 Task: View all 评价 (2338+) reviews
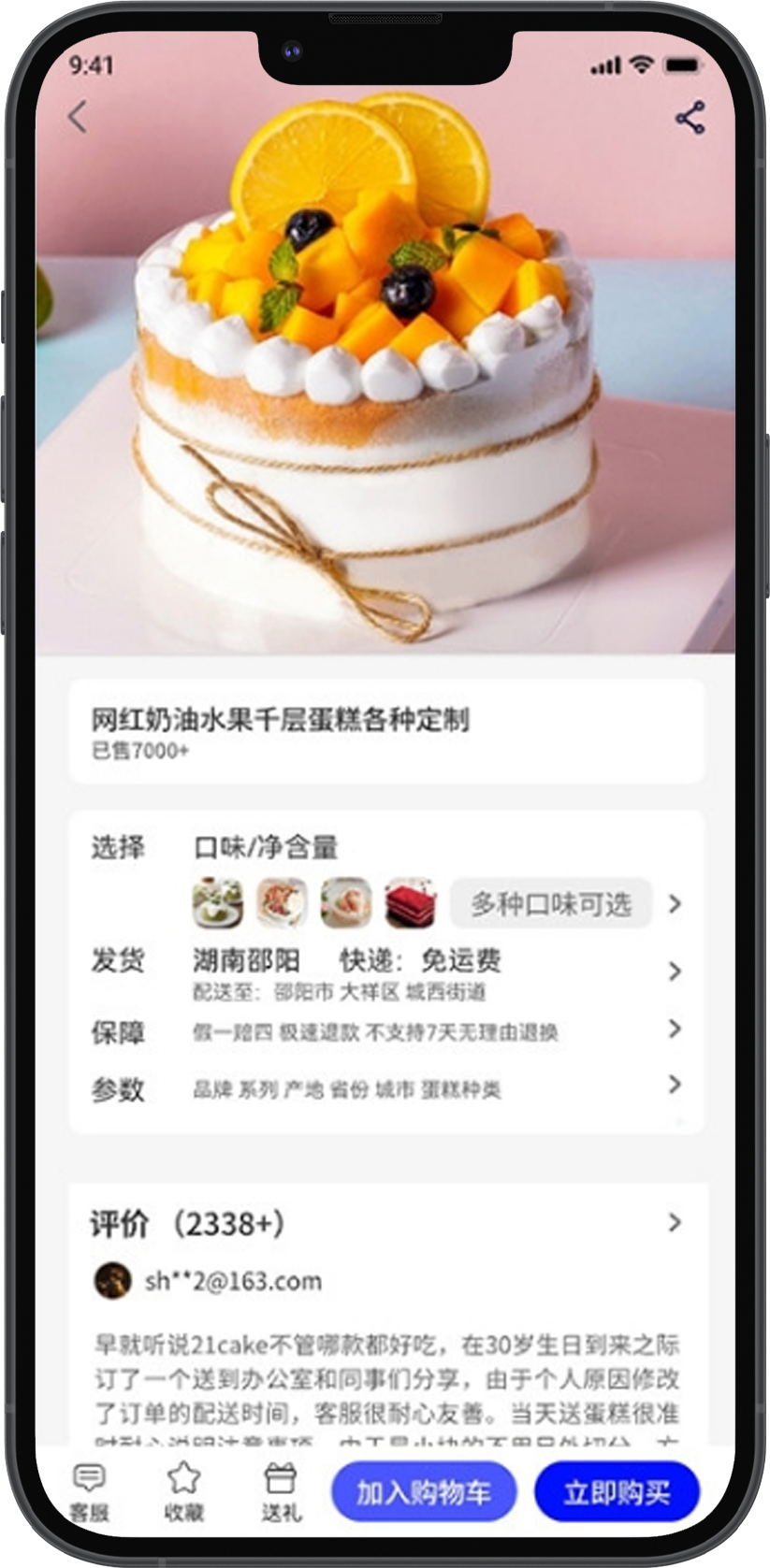coord(674,1222)
